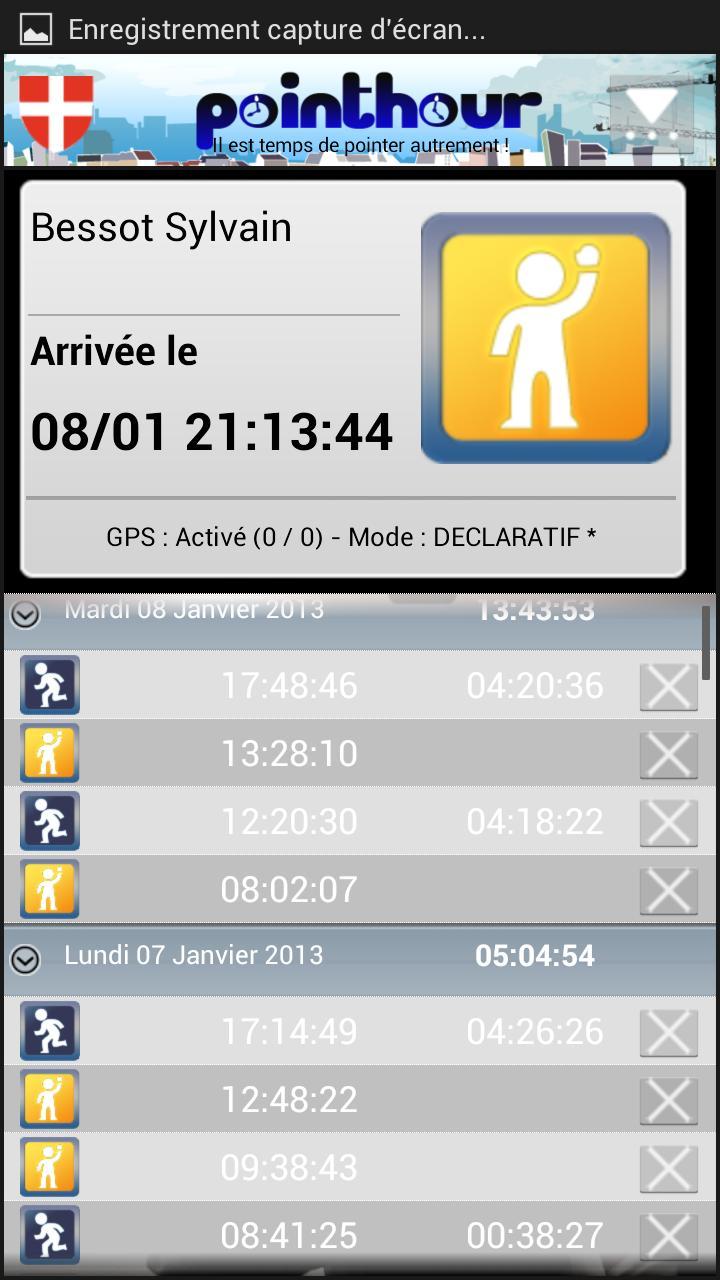Delete the 13:28:10 entry
Screen dimensions: 720x1280
click(668, 754)
